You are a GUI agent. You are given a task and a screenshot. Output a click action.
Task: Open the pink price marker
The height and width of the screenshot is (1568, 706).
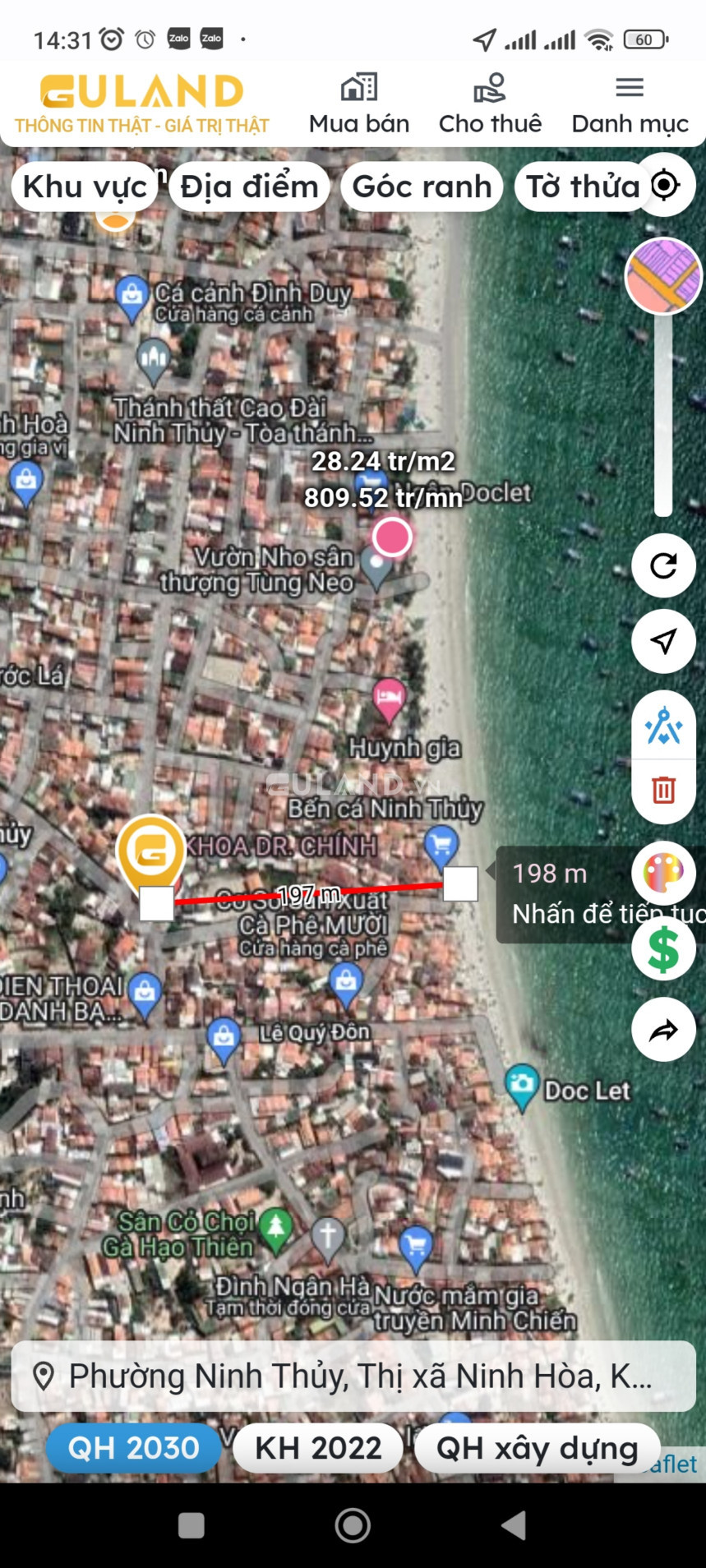coord(392,537)
